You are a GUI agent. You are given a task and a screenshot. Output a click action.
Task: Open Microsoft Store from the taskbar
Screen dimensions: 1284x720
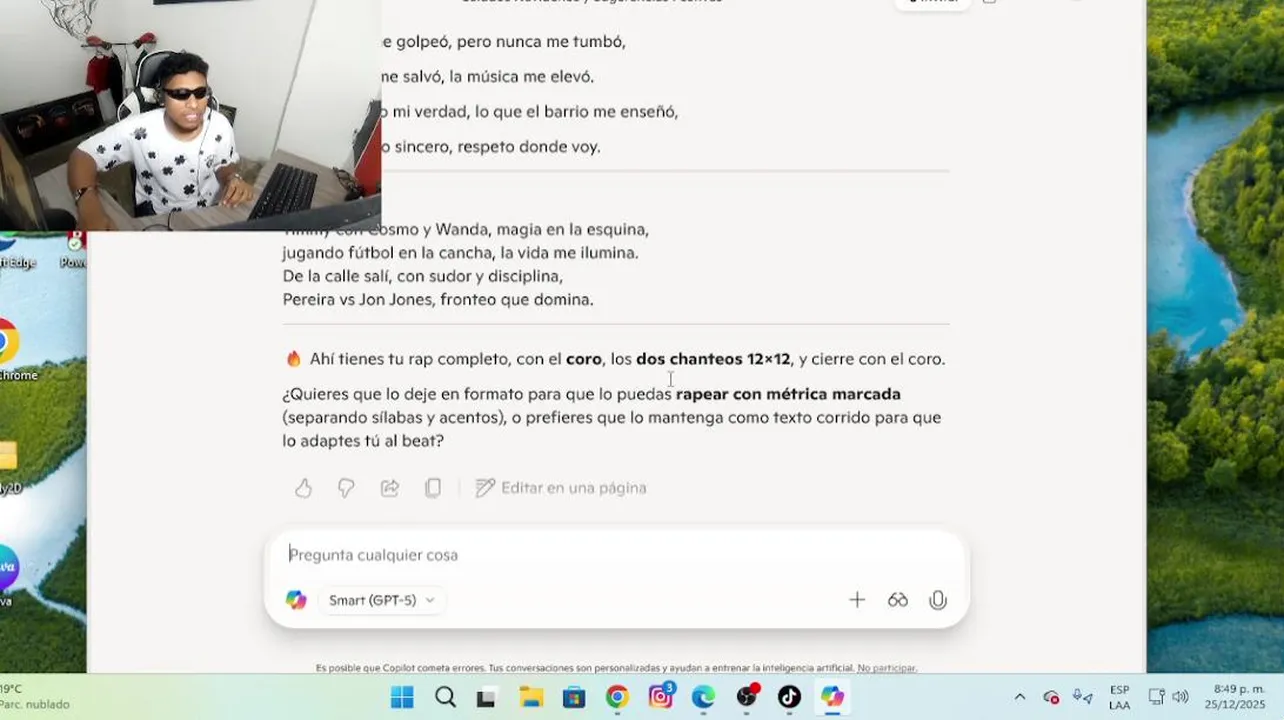tap(574, 697)
